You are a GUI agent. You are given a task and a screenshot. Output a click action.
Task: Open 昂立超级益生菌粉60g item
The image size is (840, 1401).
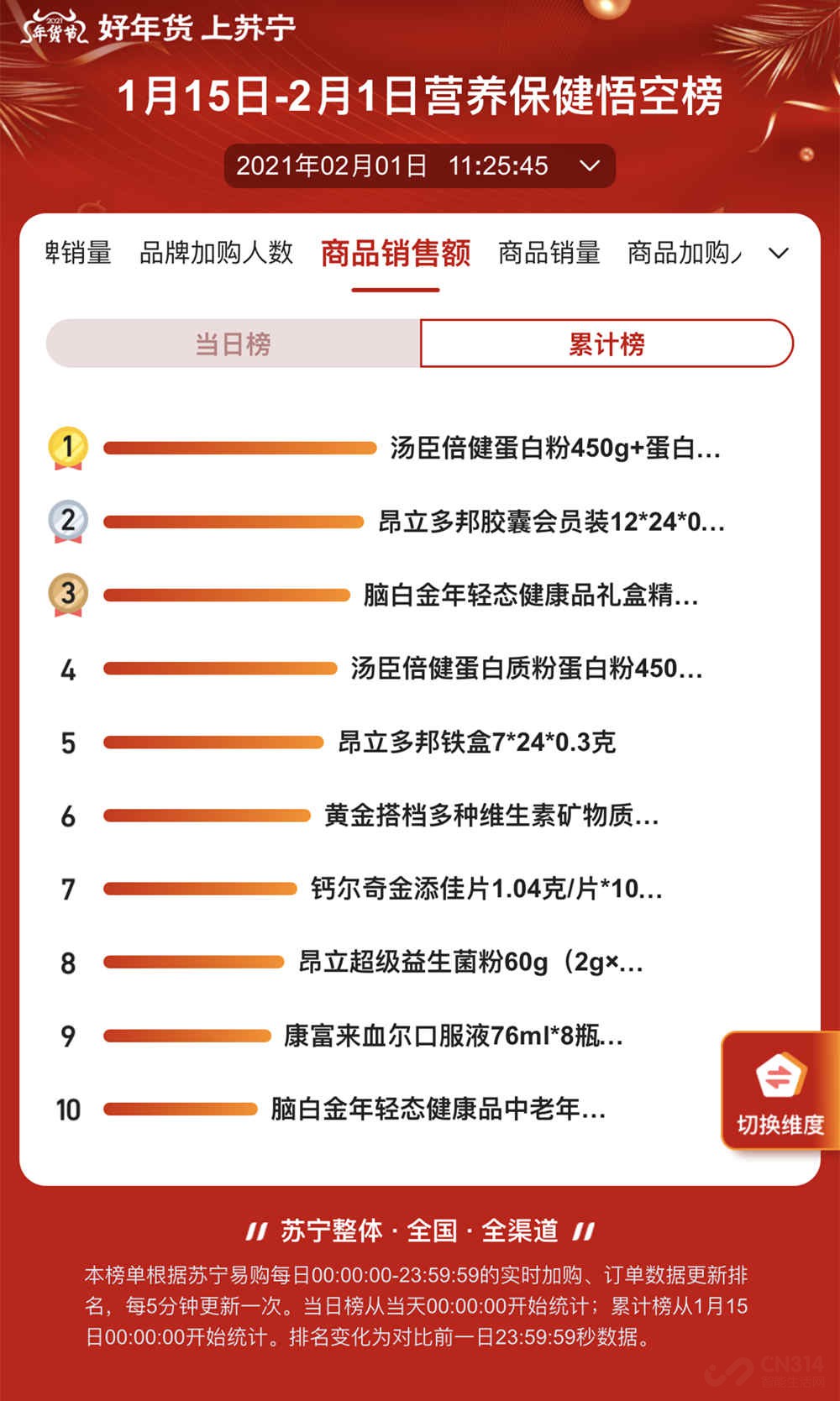(470, 963)
